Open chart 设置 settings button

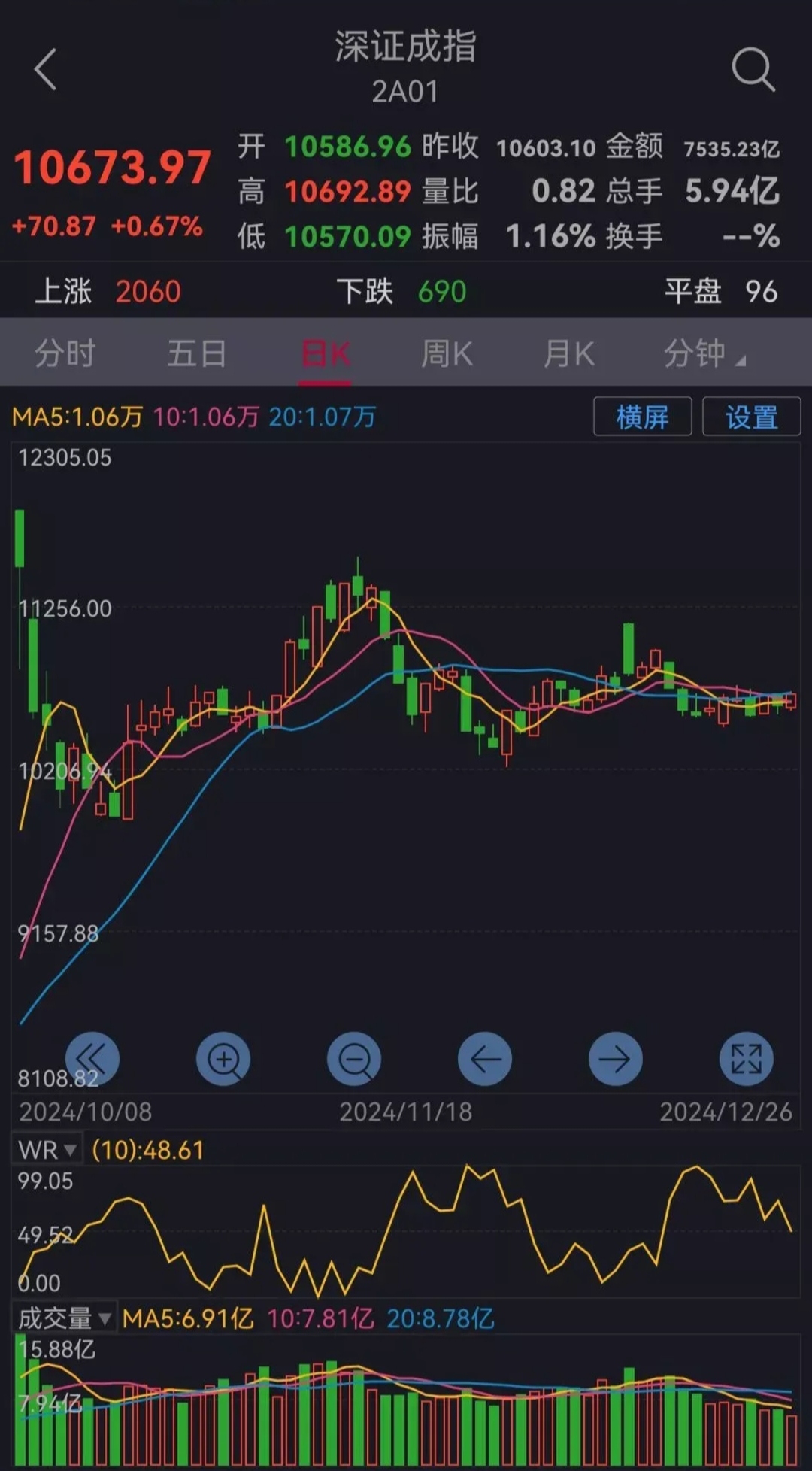click(750, 416)
